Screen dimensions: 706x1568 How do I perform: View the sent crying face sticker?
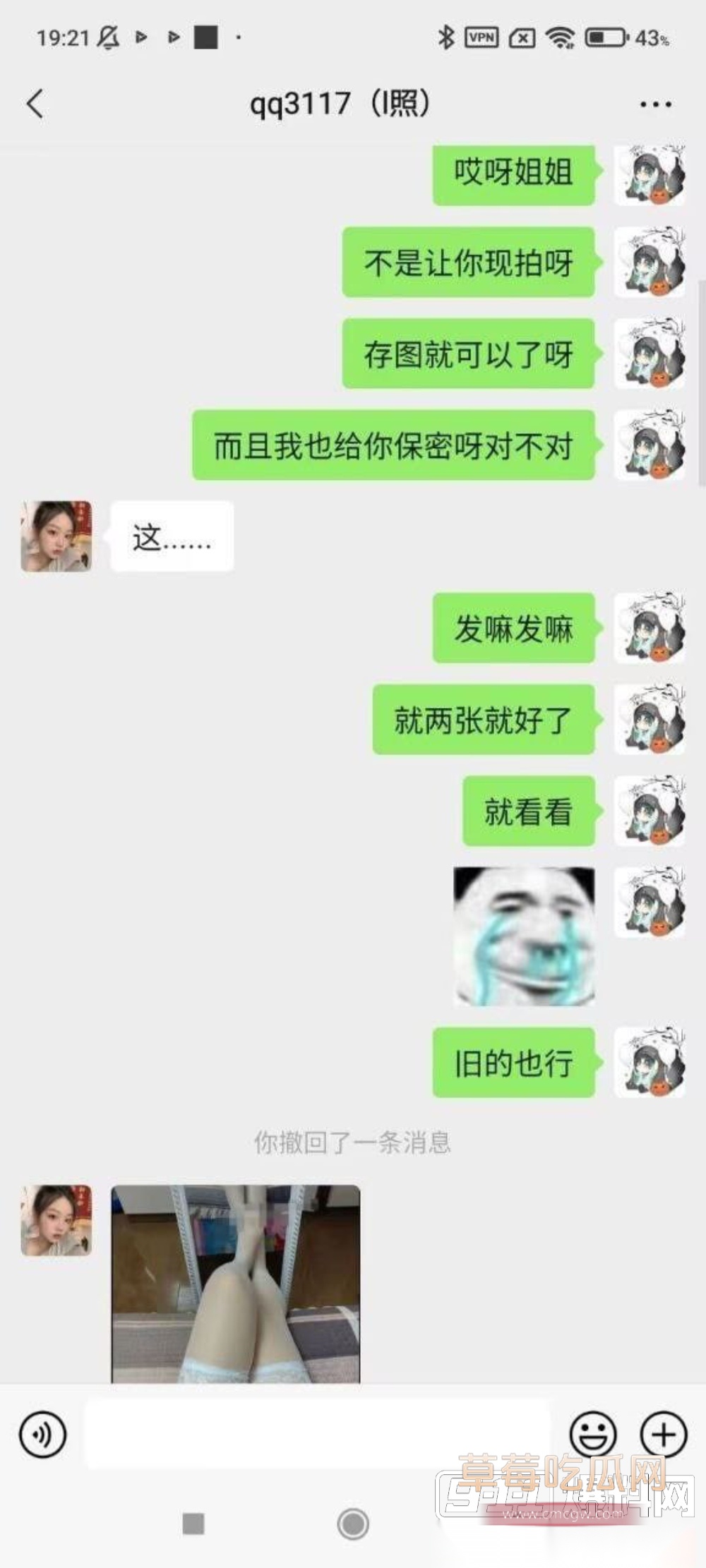coord(524,936)
